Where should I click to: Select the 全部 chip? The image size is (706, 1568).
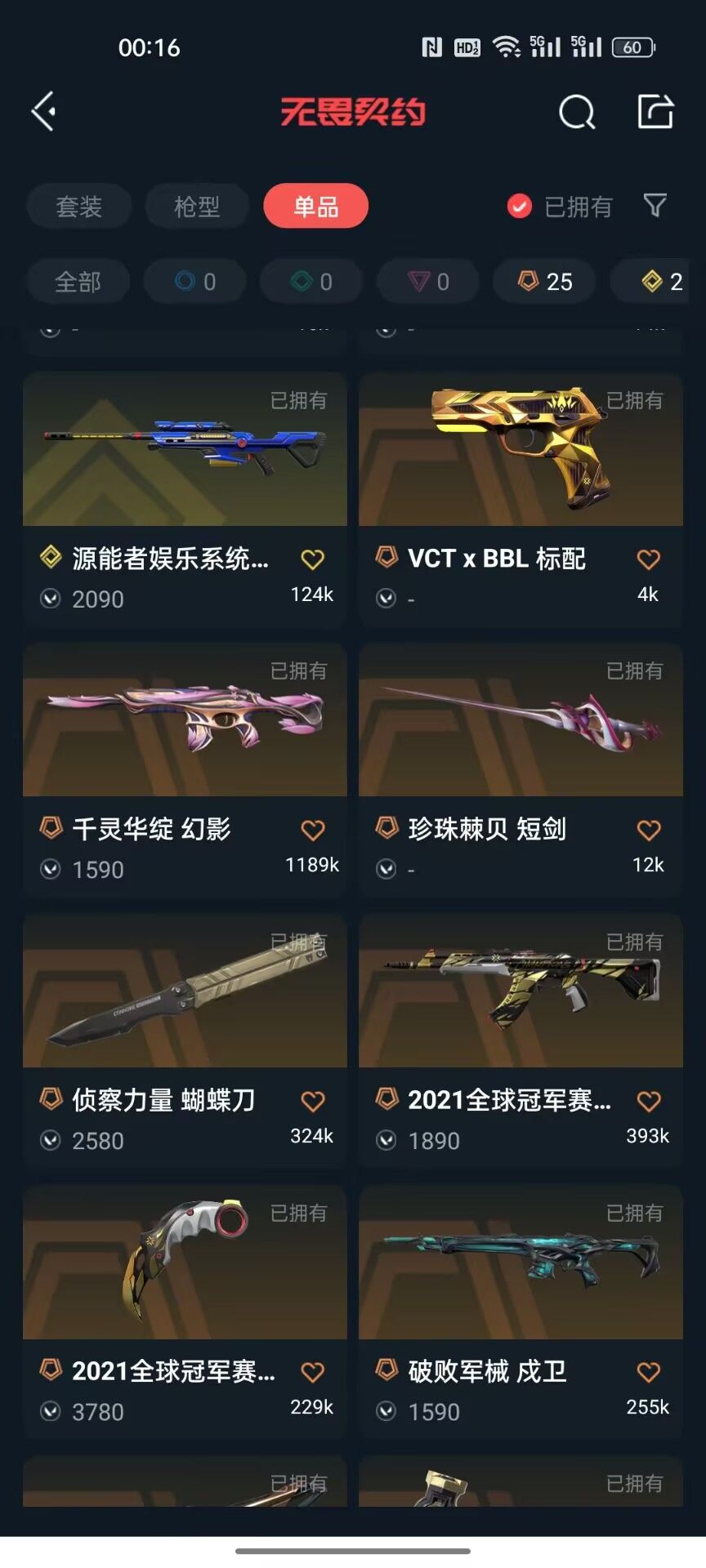(78, 282)
